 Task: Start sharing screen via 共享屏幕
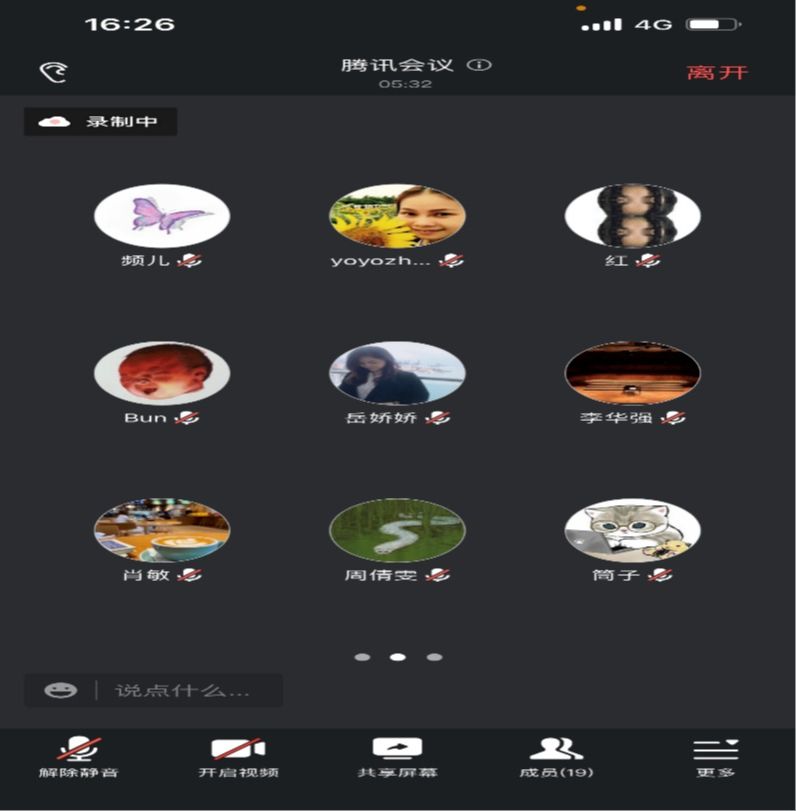(397, 758)
